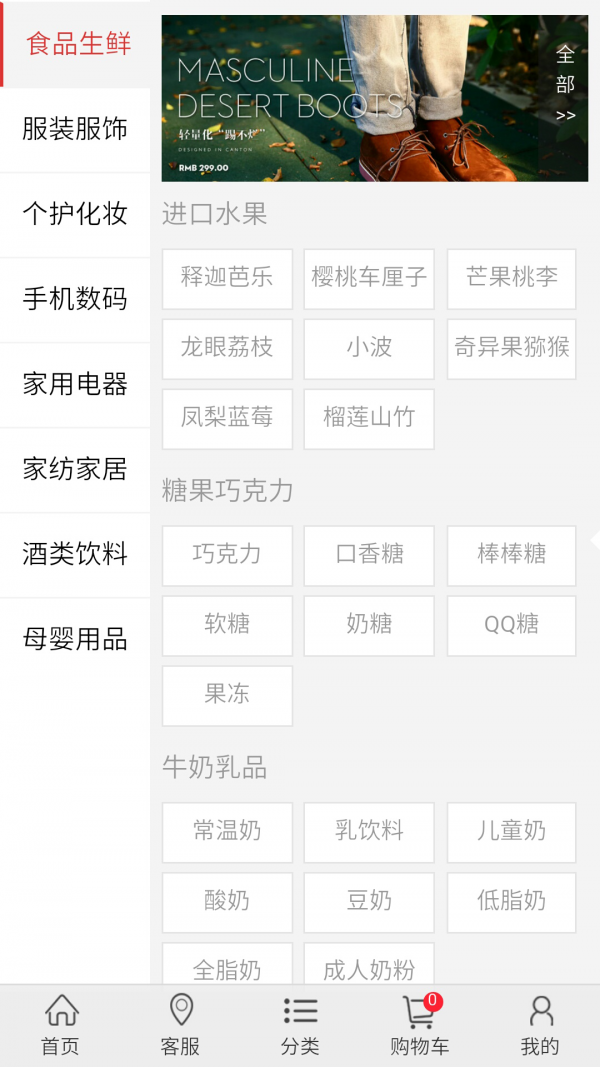View the 购物车 shopping cart
The height and width of the screenshot is (1067, 600).
(419, 1025)
